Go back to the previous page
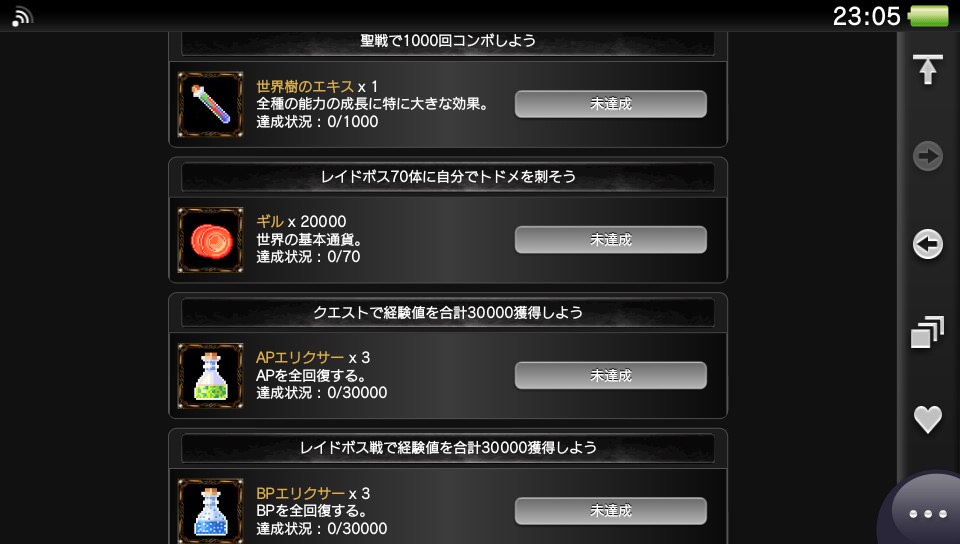The image size is (960, 544). pyautogui.click(x=927, y=244)
